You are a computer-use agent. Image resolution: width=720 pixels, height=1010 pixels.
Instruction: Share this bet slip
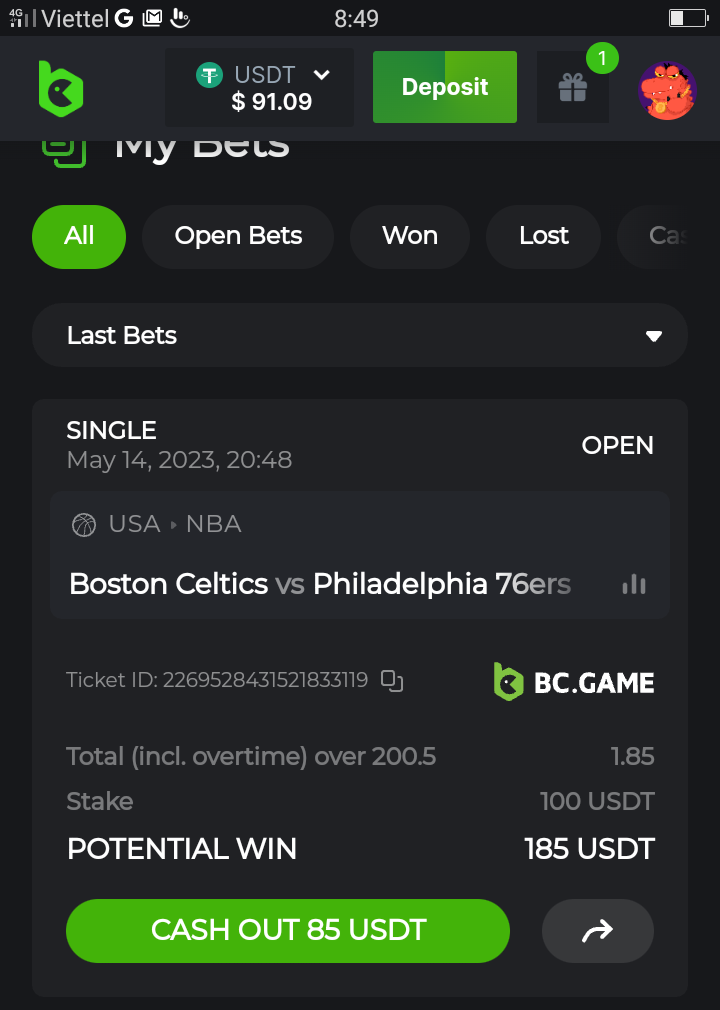tap(597, 931)
